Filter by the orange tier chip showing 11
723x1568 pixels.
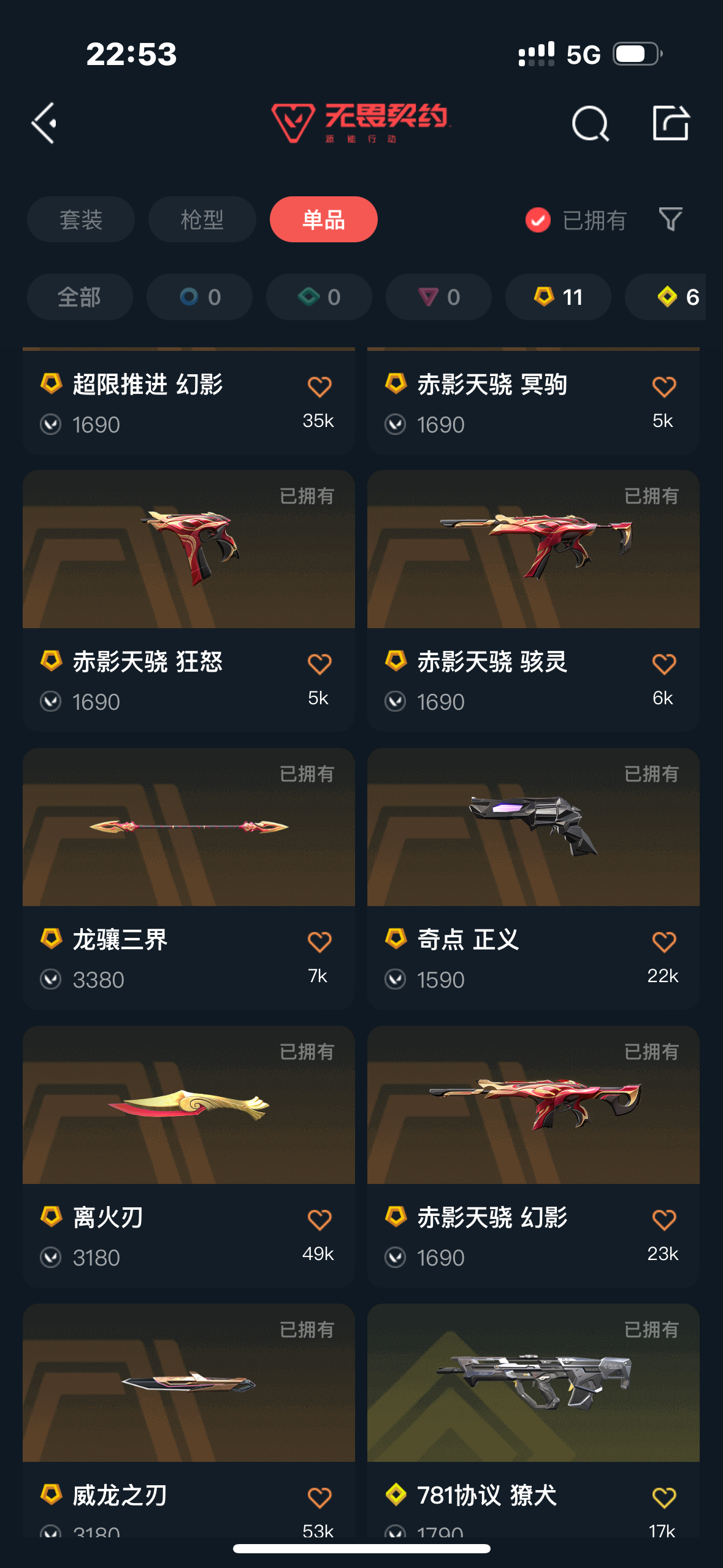pyautogui.click(x=557, y=297)
